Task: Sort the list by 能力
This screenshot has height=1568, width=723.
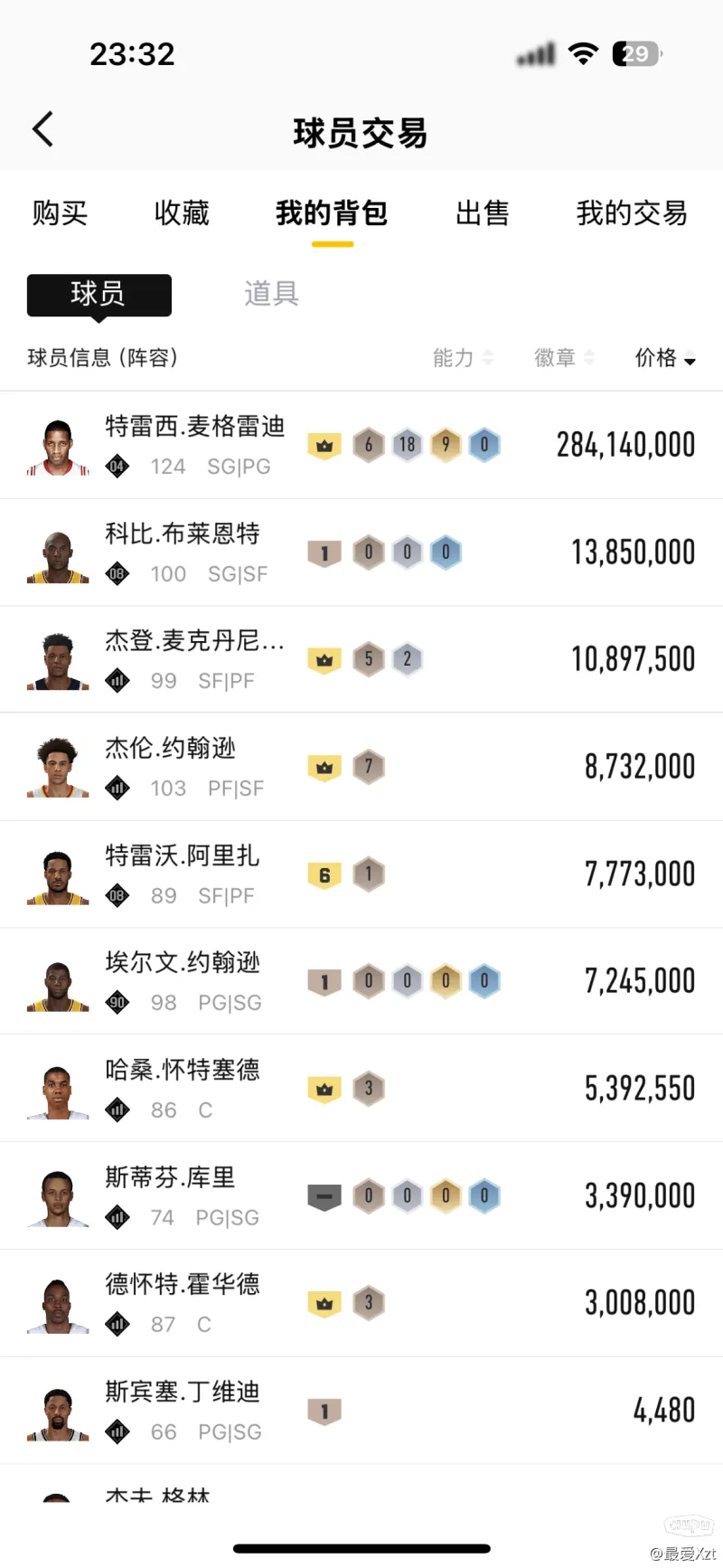Action: coord(463,358)
